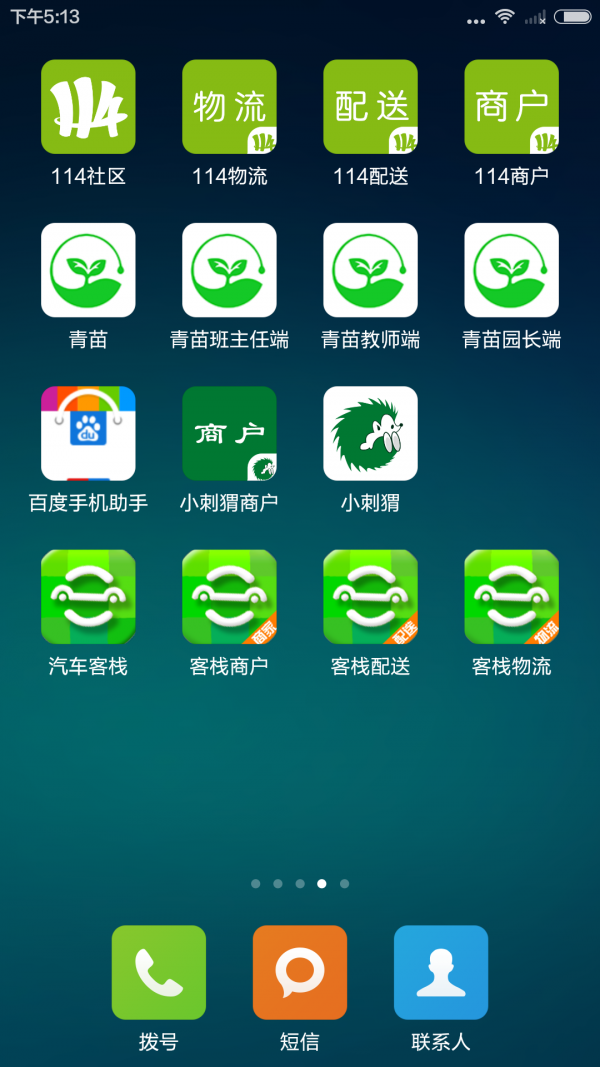
Task: Start the 114商户 app
Action: click(511, 107)
